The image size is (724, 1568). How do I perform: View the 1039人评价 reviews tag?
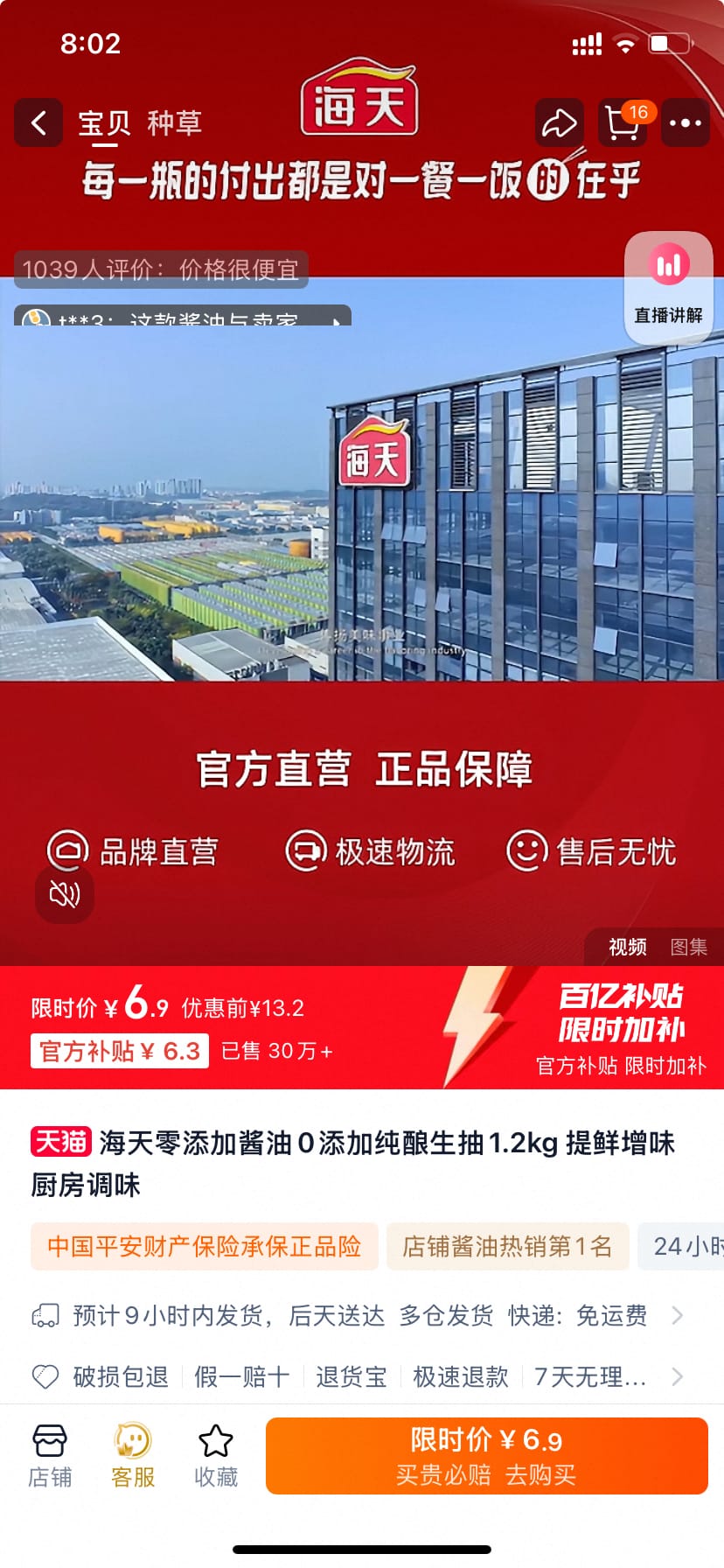click(161, 269)
